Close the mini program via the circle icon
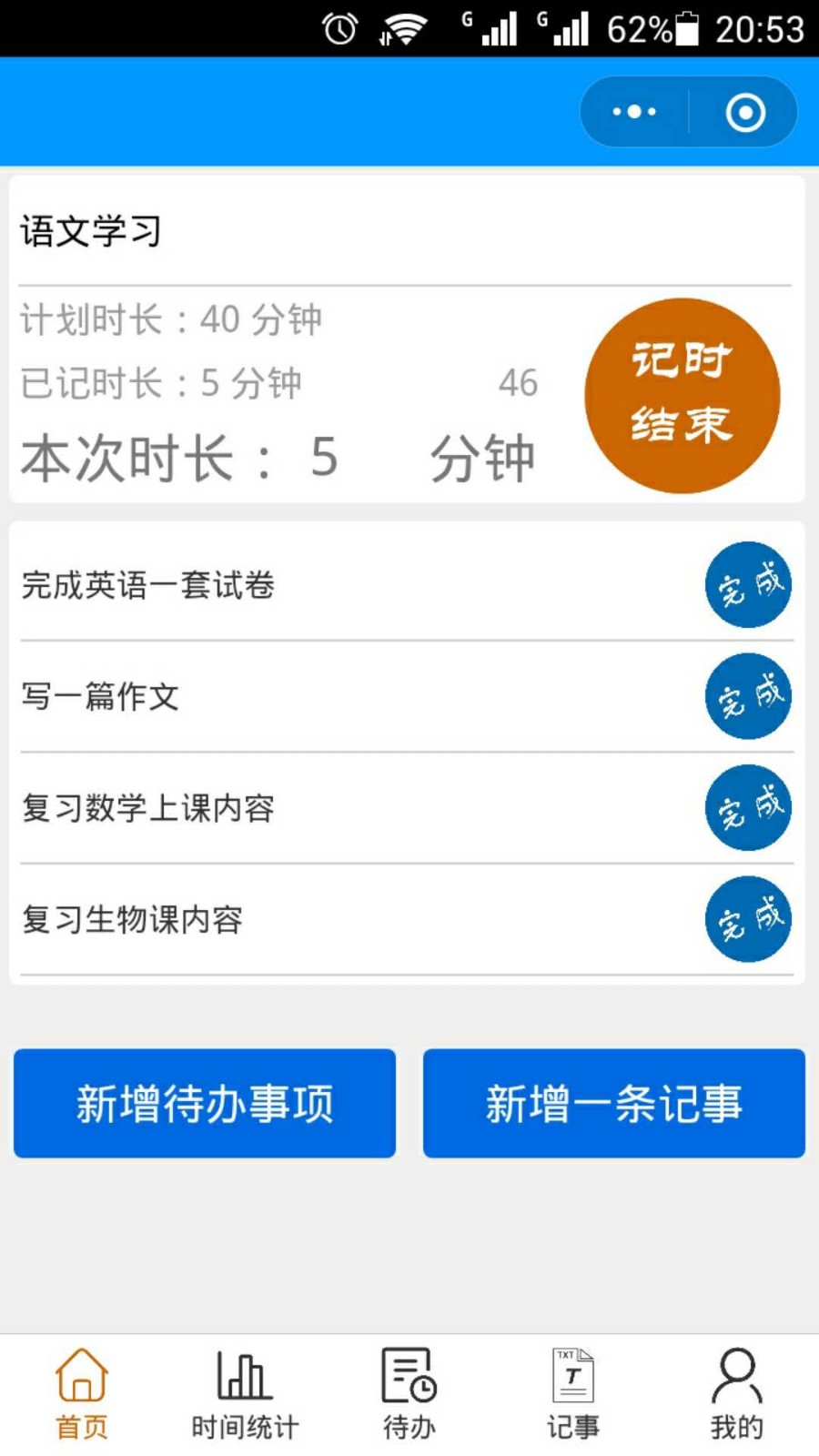The height and width of the screenshot is (1456, 819). [745, 112]
